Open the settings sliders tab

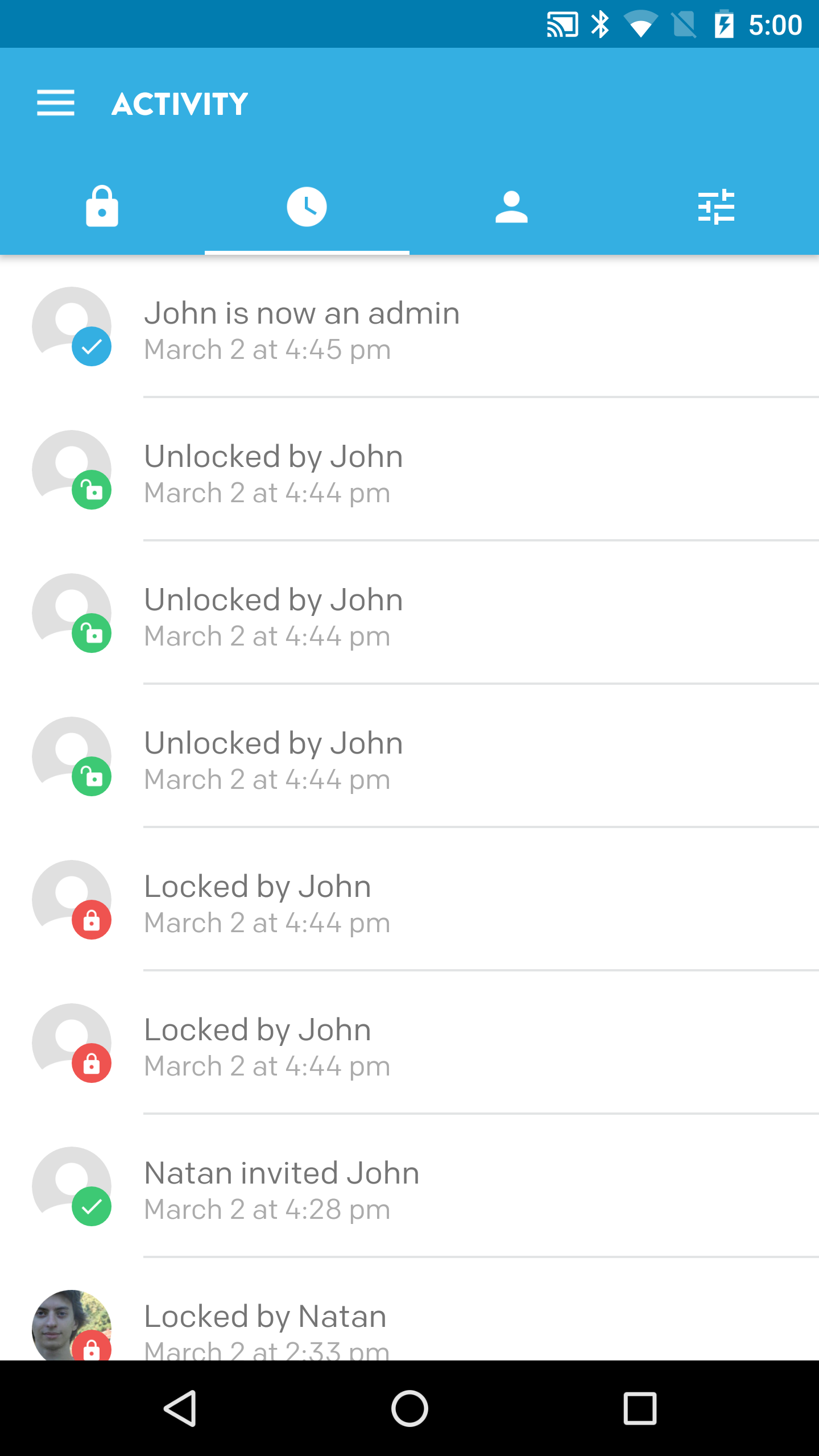click(x=717, y=206)
